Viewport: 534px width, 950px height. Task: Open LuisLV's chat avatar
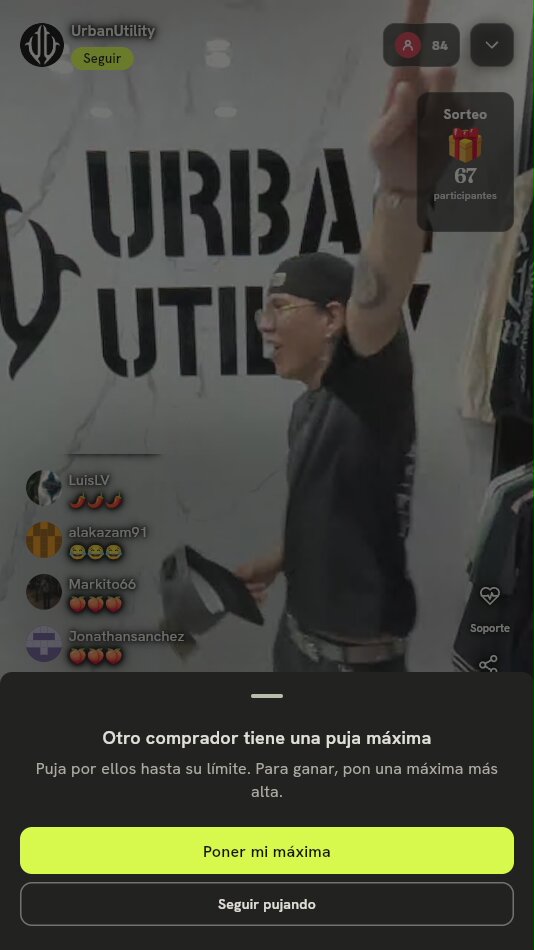tap(44, 488)
